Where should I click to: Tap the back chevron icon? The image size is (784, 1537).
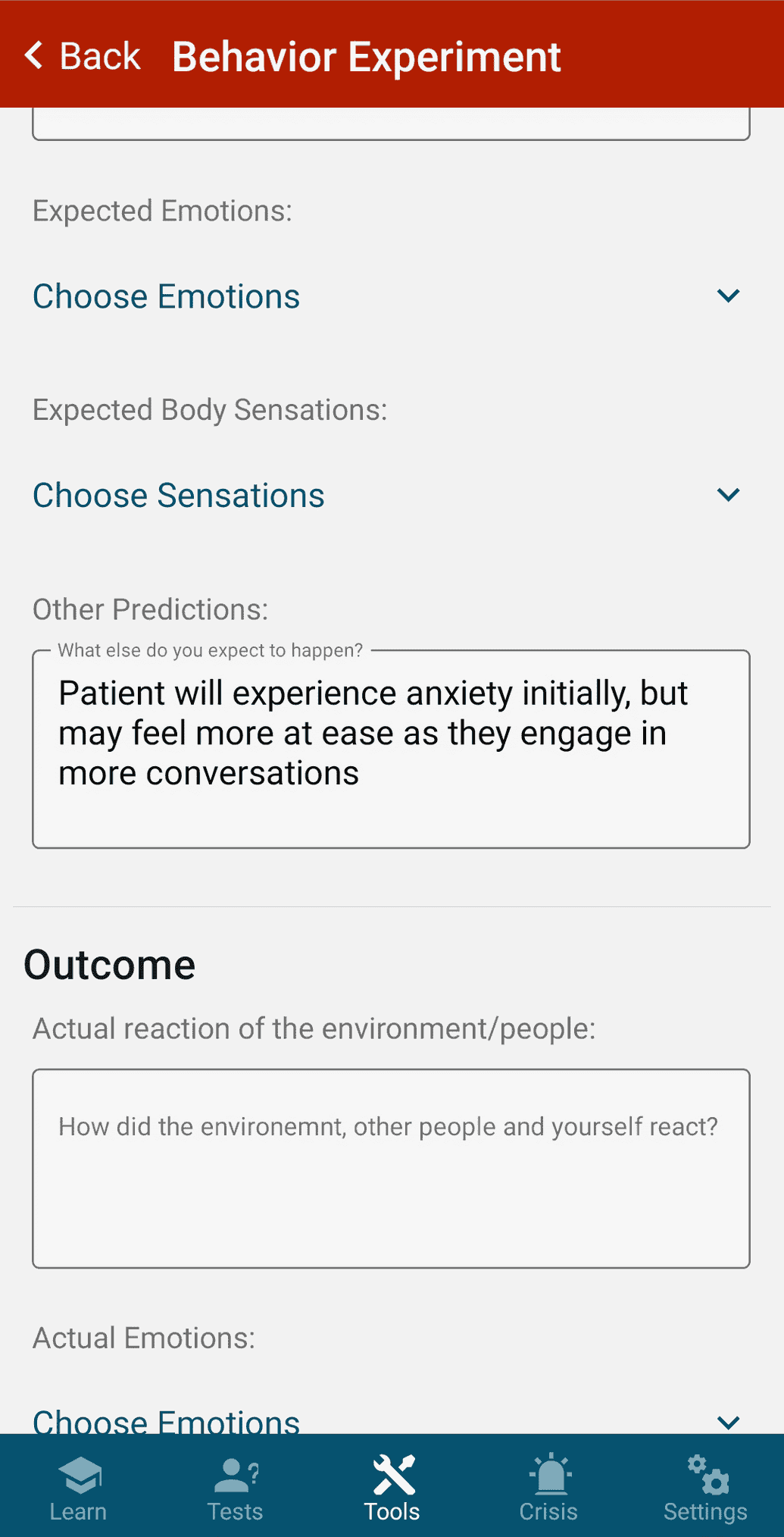(x=33, y=55)
